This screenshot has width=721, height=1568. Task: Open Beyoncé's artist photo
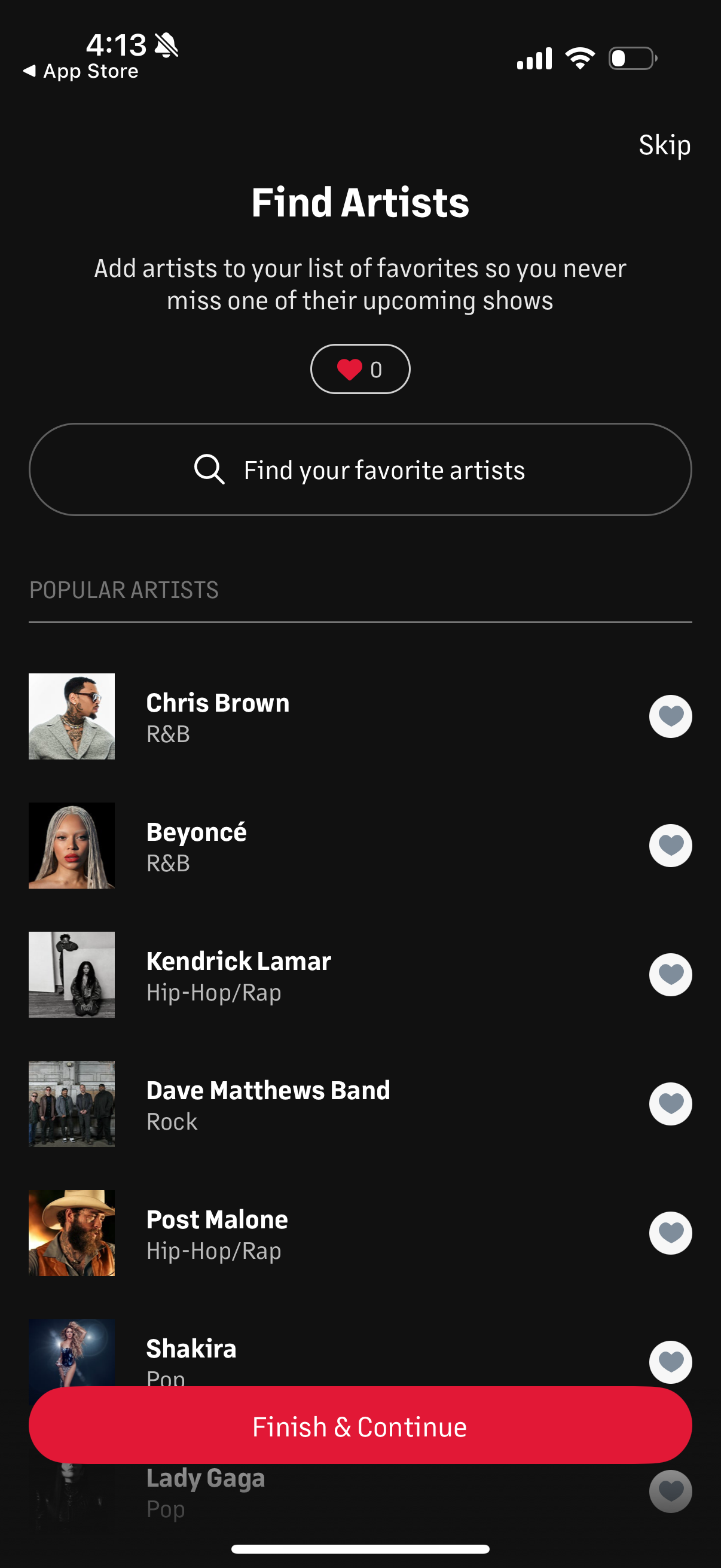coord(71,846)
